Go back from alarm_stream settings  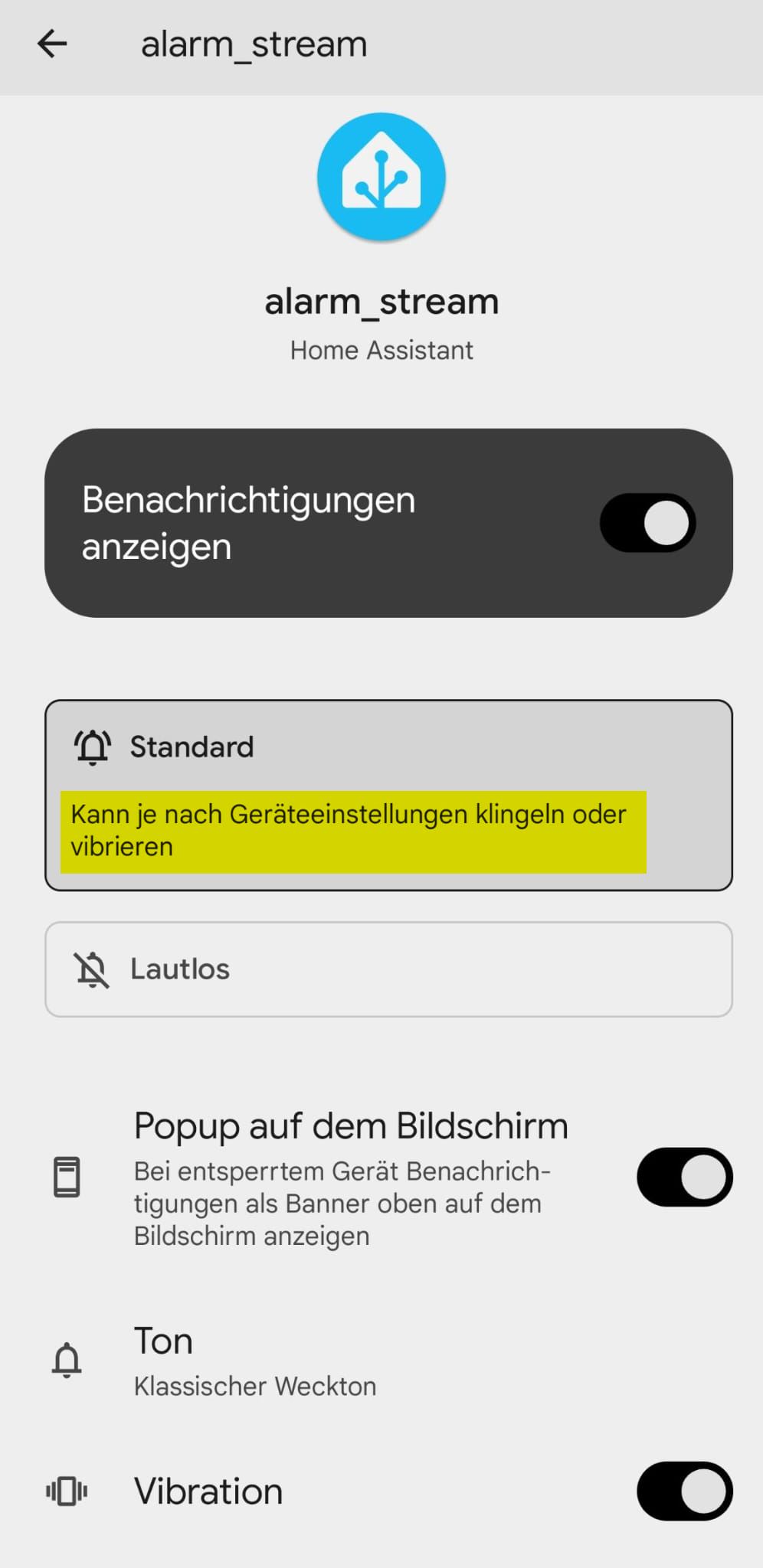(x=52, y=44)
